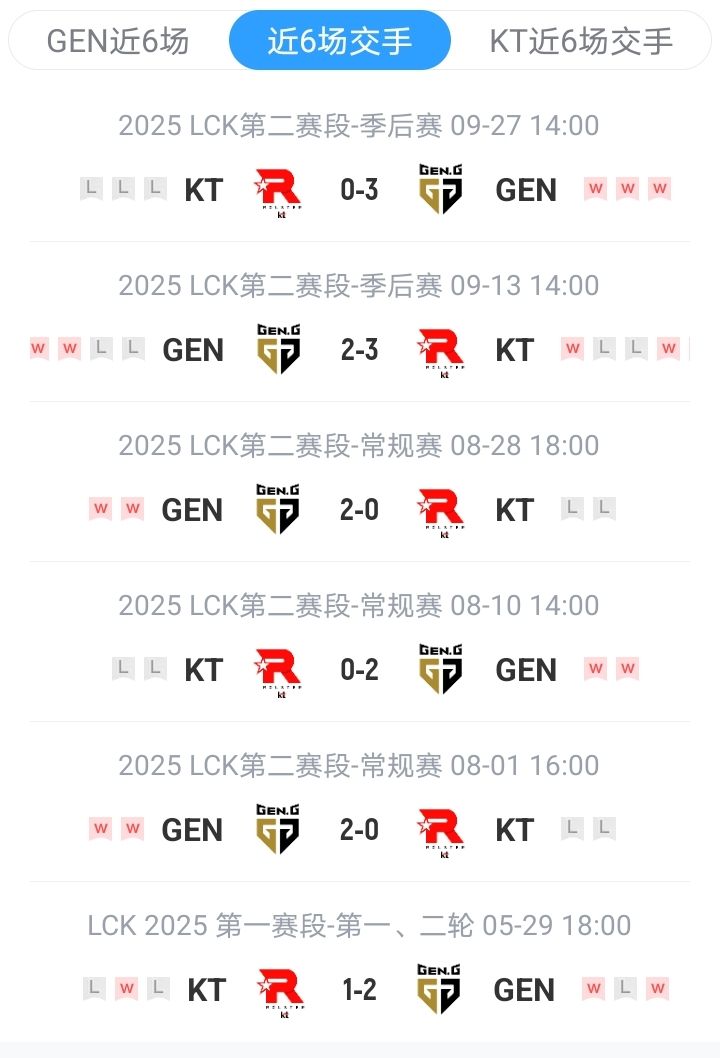This screenshot has height=1058, width=720.
Task: Click the 0-3 score of the playoff match
Action: tap(358, 190)
